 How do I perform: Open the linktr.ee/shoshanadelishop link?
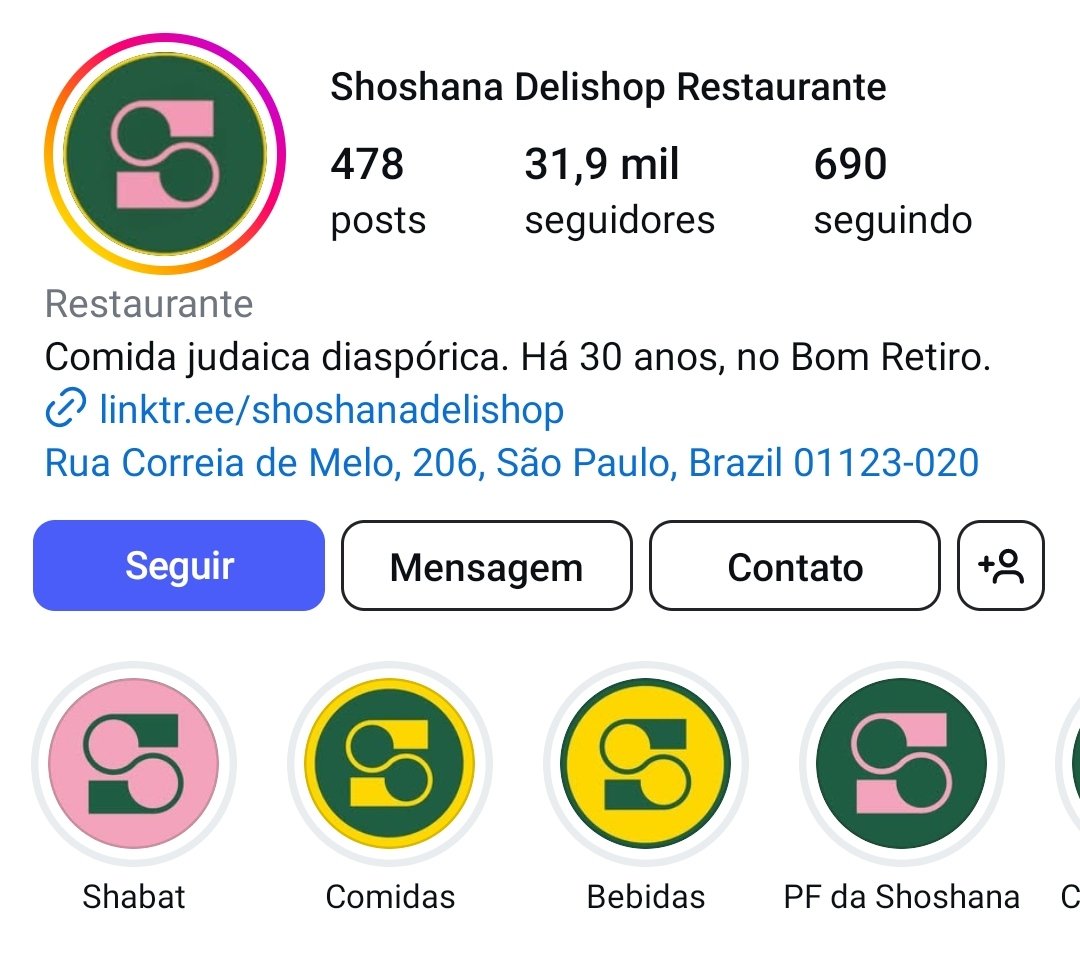click(330, 409)
